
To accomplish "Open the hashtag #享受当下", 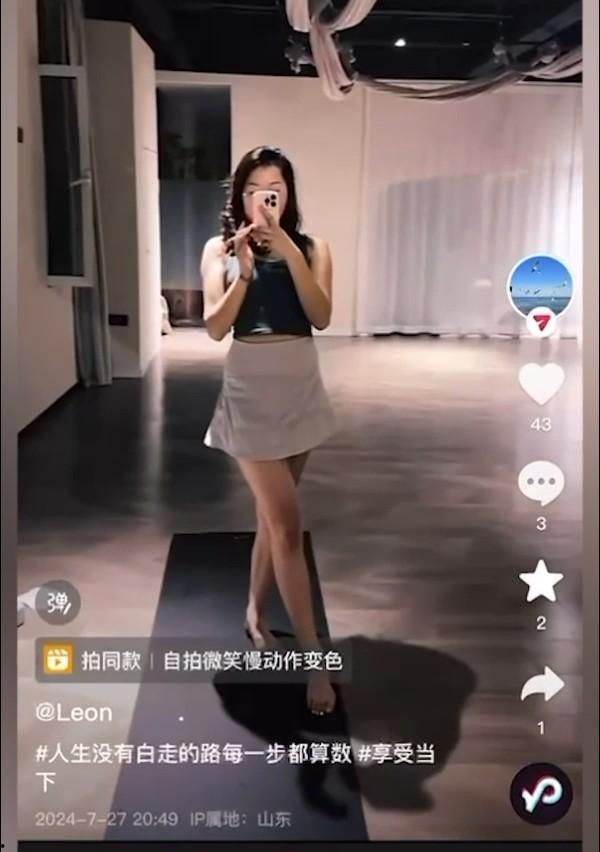I will [x=398, y=755].
